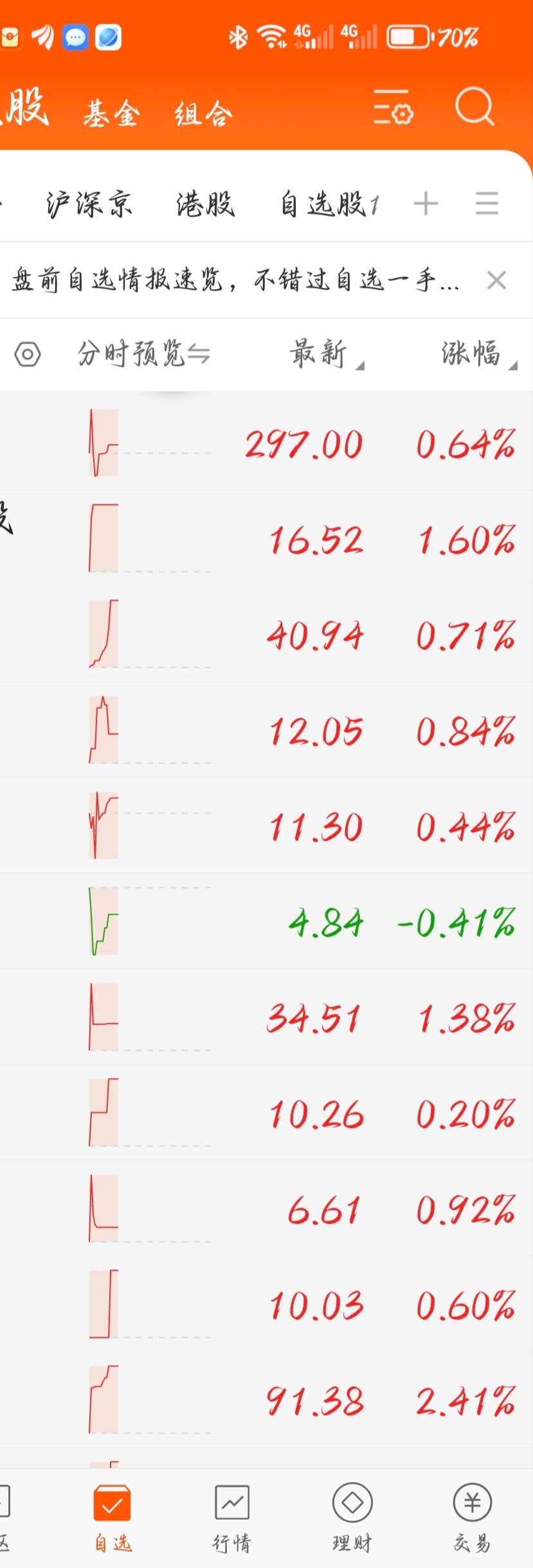533x1568 pixels.
Task: Add a new watchlist group
Action: pyautogui.click(x=426, y=204)
